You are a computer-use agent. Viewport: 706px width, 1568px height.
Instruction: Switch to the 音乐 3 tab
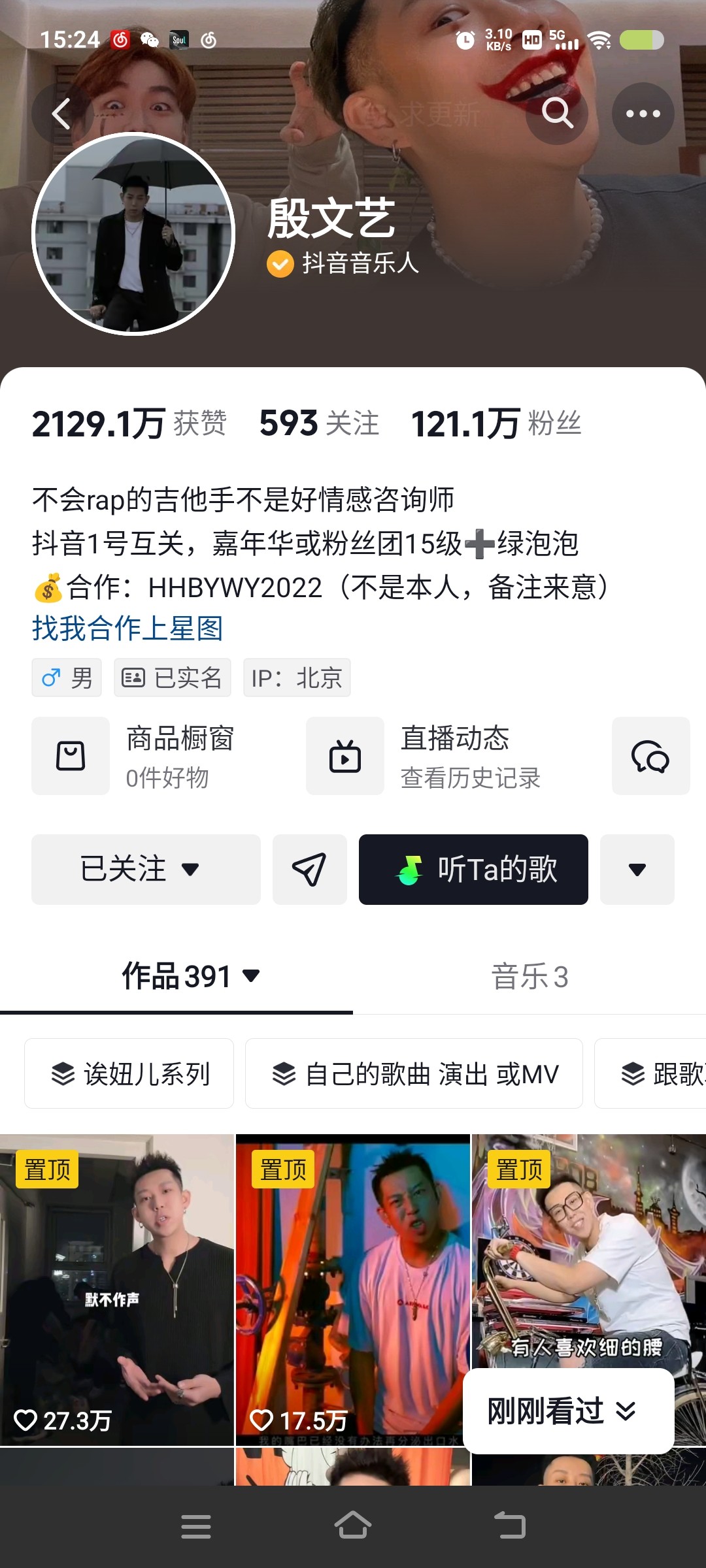(x=529, y=977)
